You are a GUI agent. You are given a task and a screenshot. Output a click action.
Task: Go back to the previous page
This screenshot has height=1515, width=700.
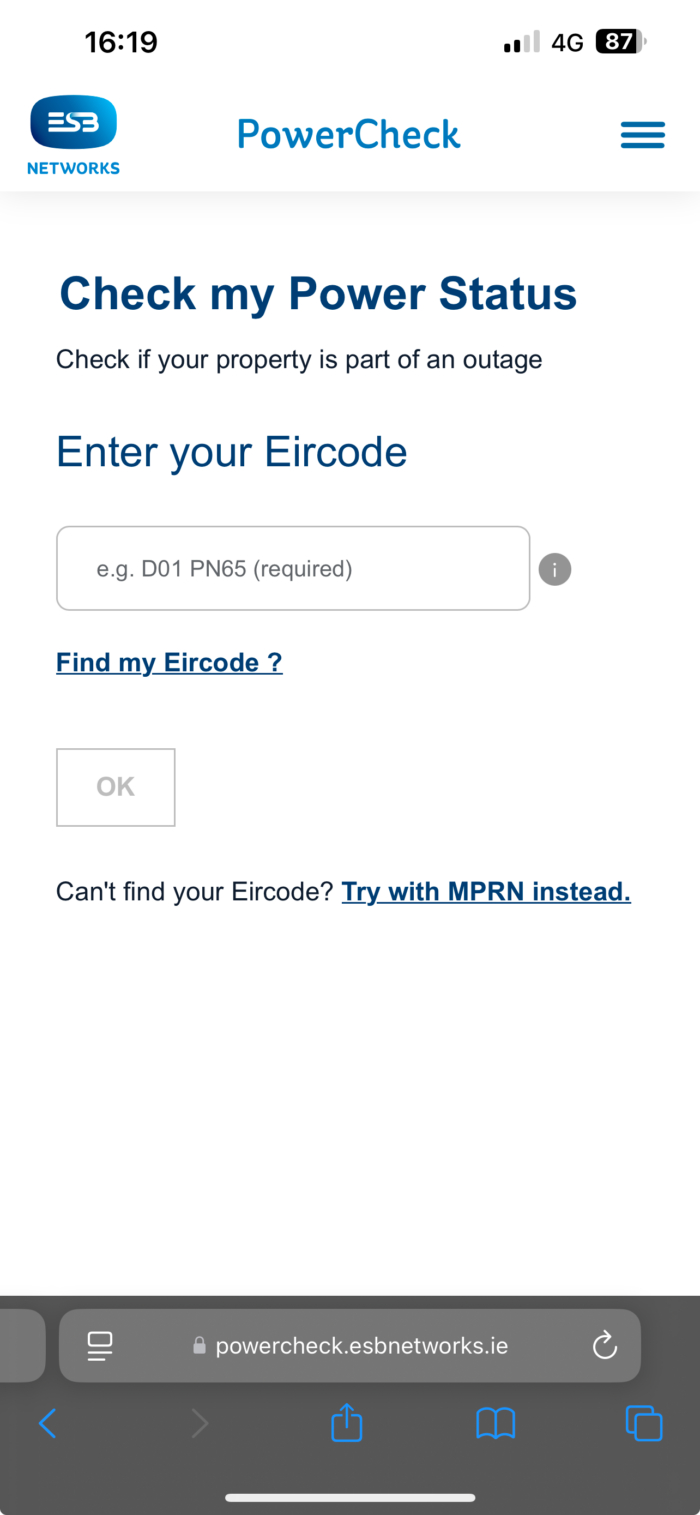pyautogui.click(x=47, y=1423)
